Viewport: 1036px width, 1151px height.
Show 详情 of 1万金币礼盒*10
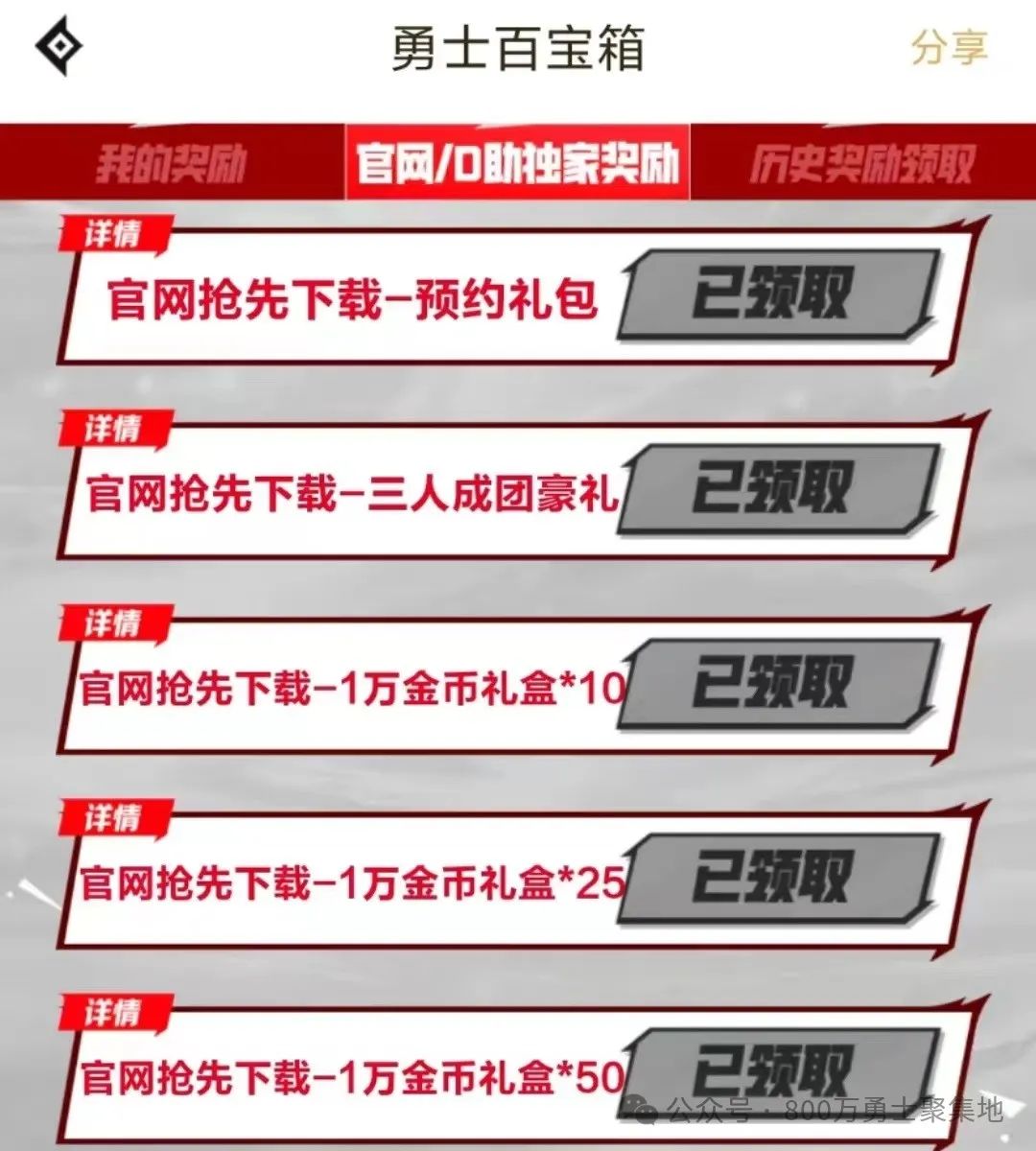point(114,623)
